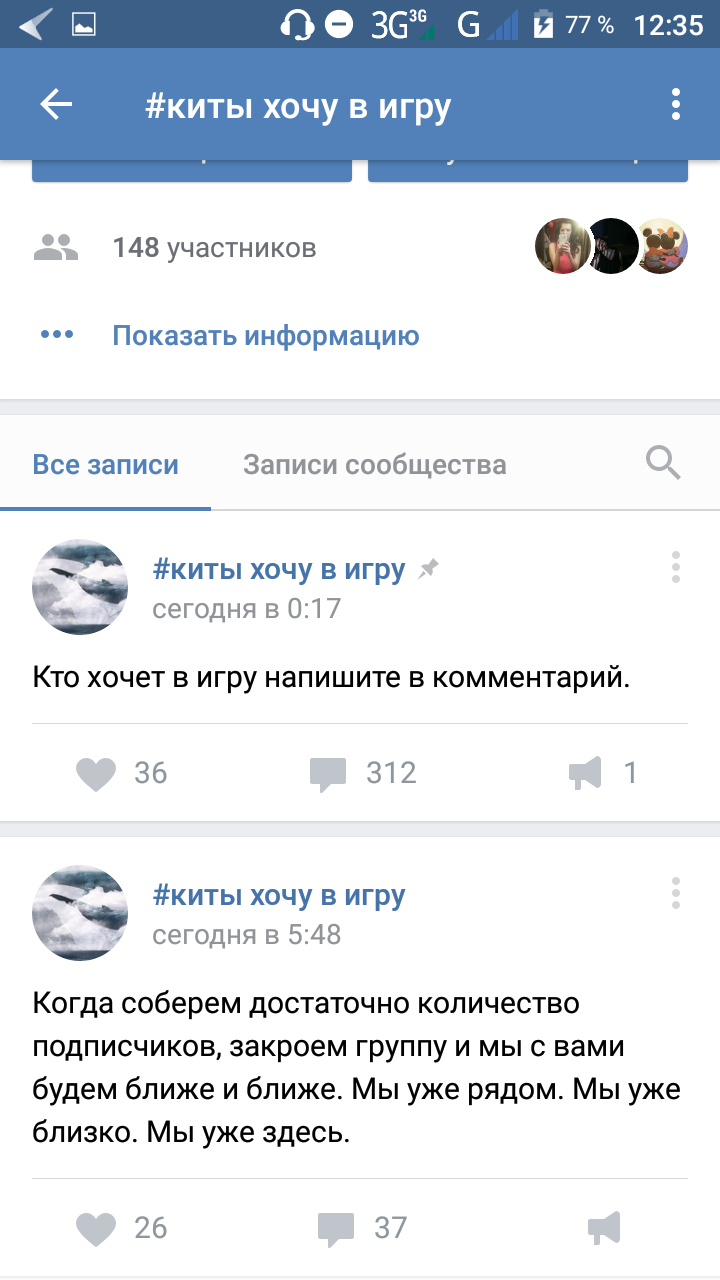This screenshot has width=720, height=1280.
Task: Open community avatar on the 0:17 post
Action: pyautogui.click(x=80, y=587)
